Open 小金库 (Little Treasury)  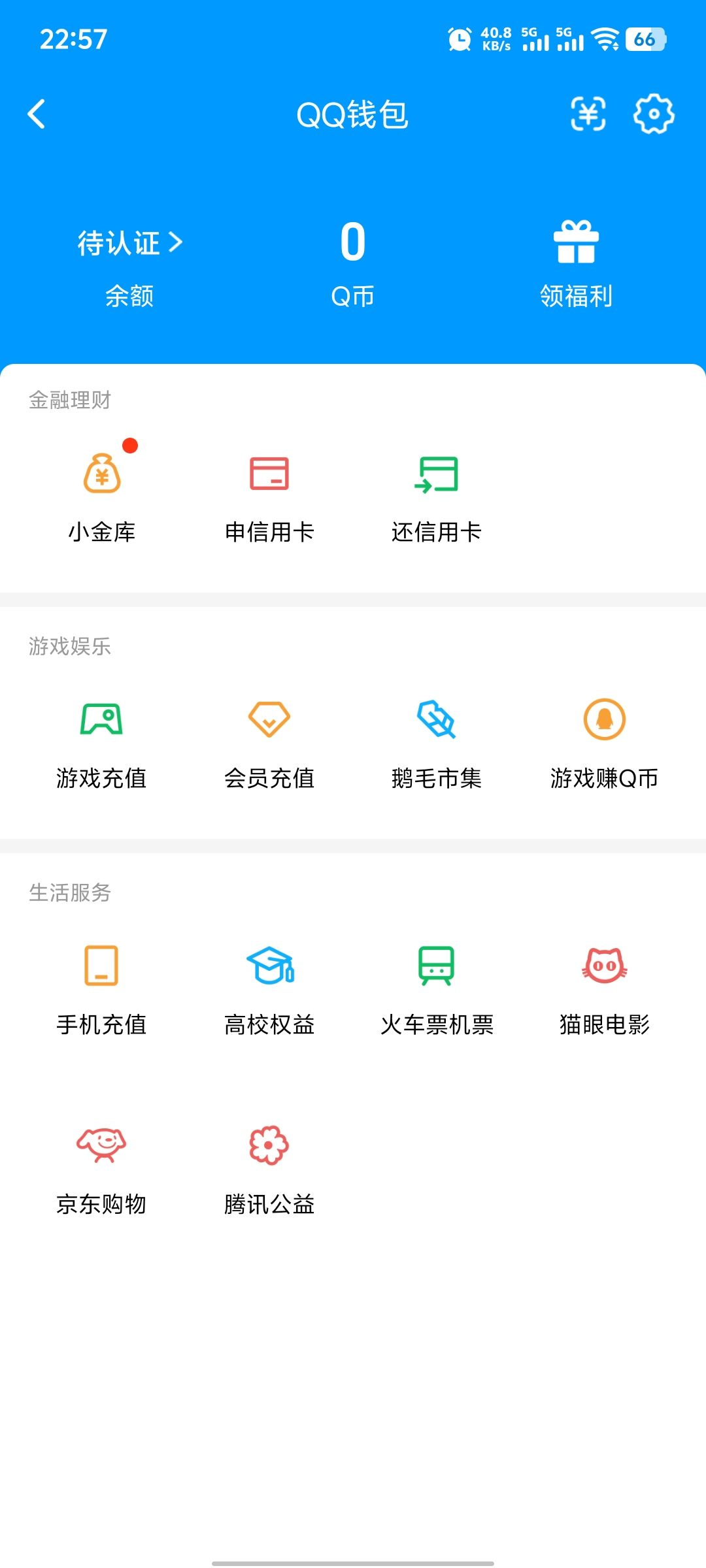tap(103, 497)
